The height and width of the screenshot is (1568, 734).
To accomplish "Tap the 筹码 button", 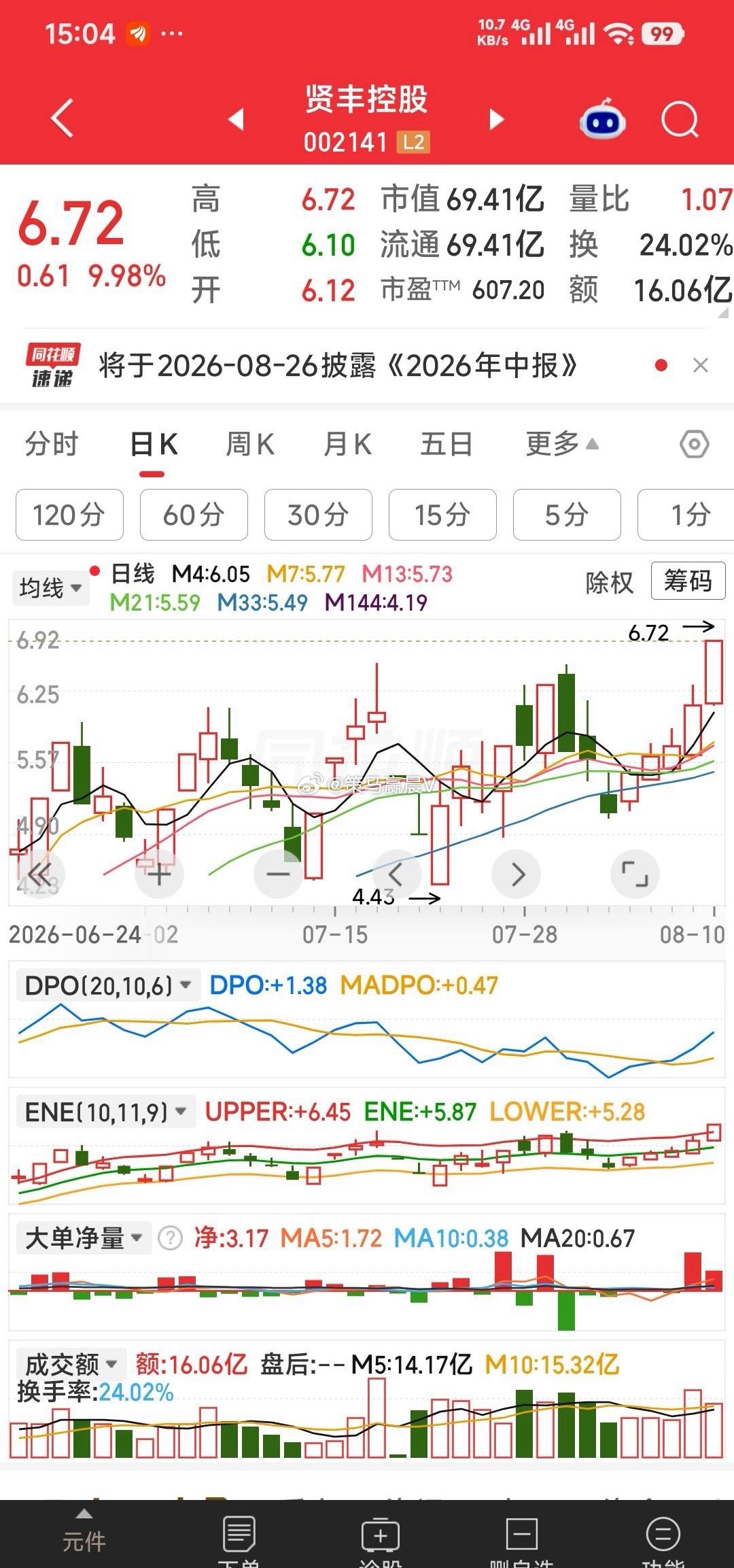I will pyautogui.click(x=688, y=581).
